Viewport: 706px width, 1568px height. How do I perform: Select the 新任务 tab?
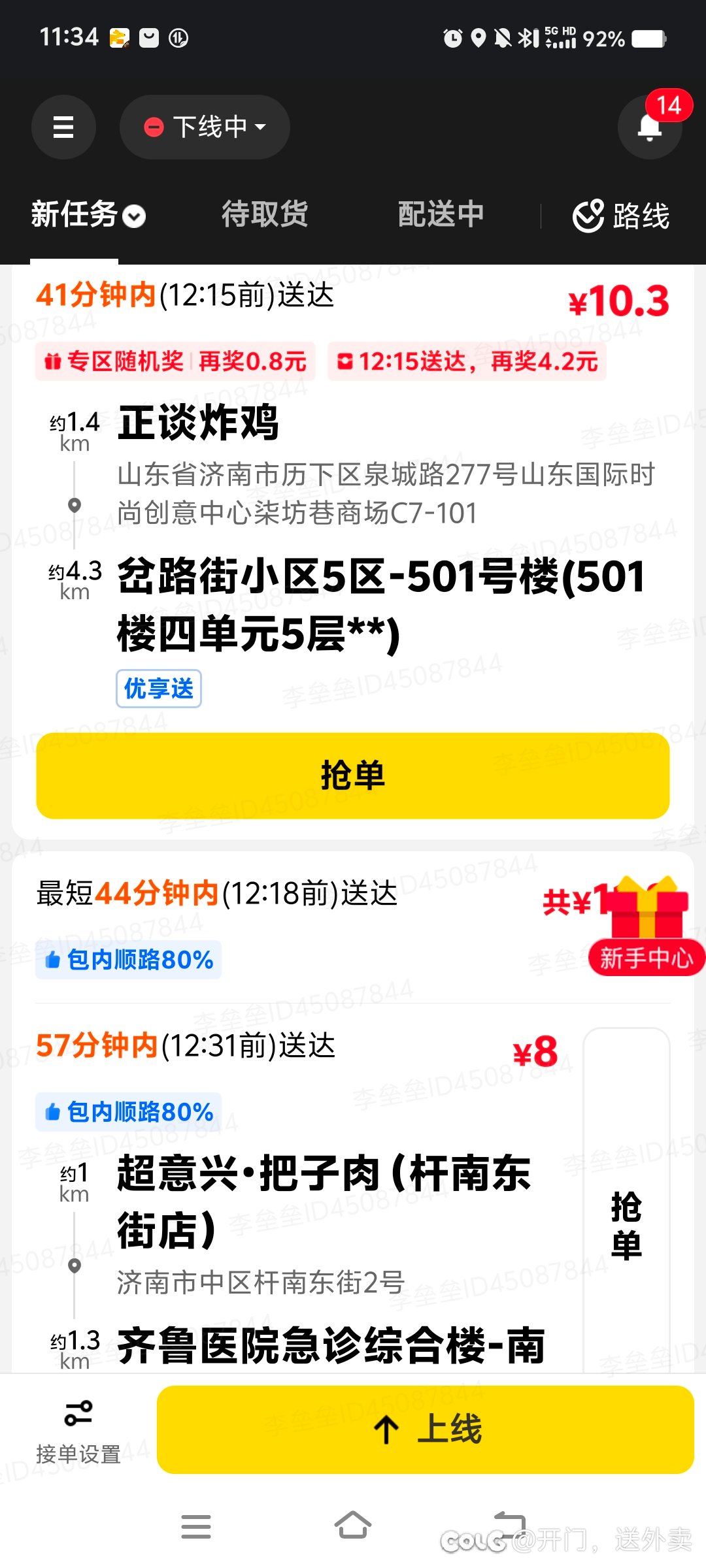click(x=88, y=214)
